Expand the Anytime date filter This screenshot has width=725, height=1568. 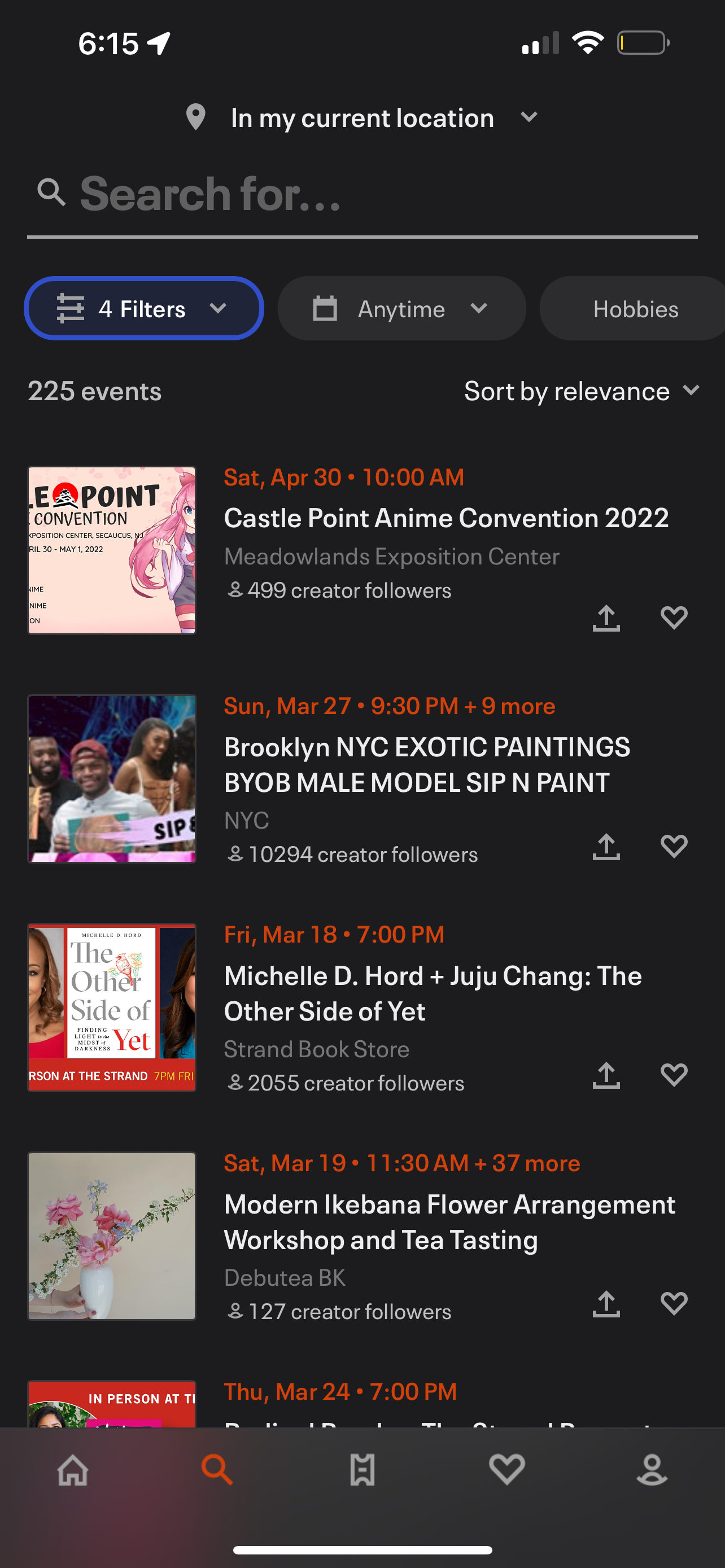click(401, 309)
